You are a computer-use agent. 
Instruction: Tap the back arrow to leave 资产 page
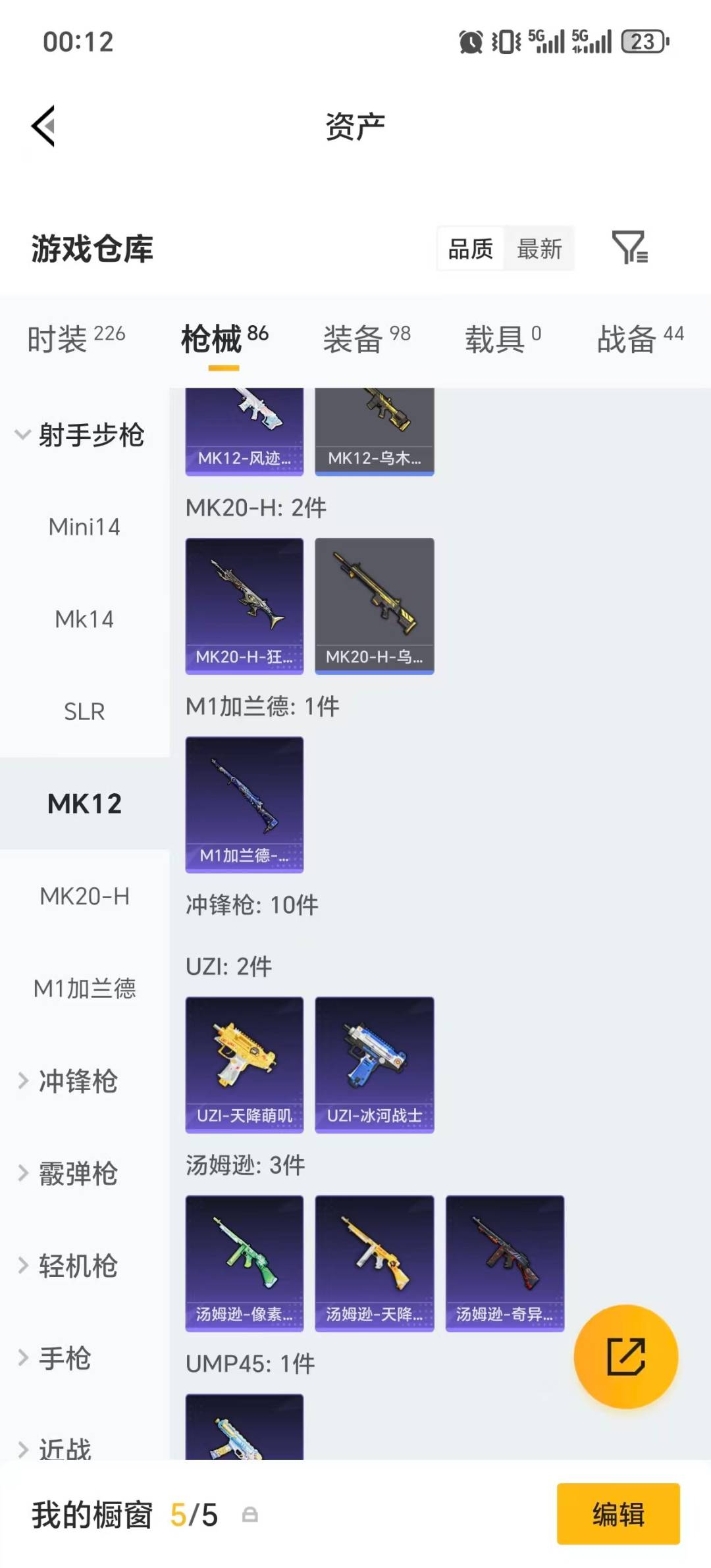(x=43, y=126)
